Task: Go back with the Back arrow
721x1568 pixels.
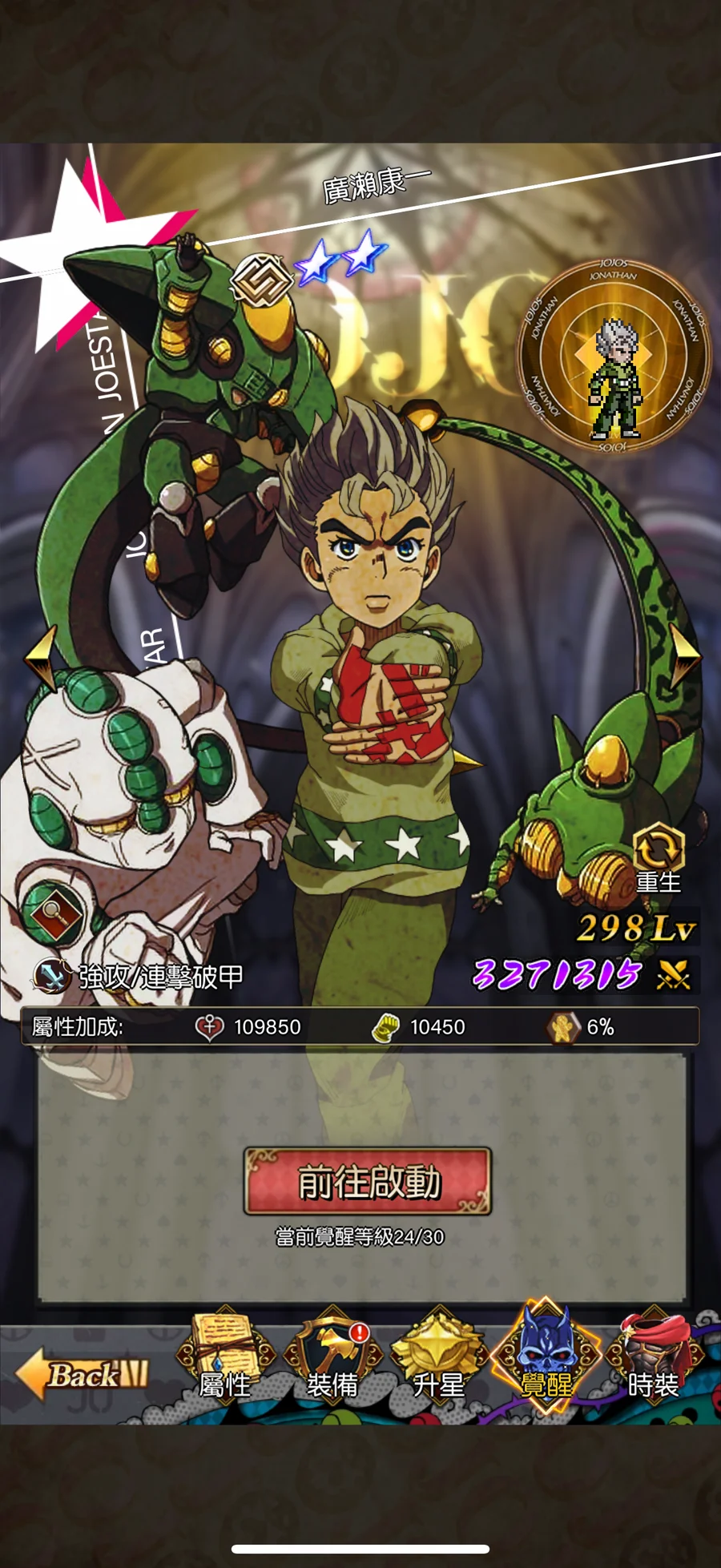Action: 82,1375
